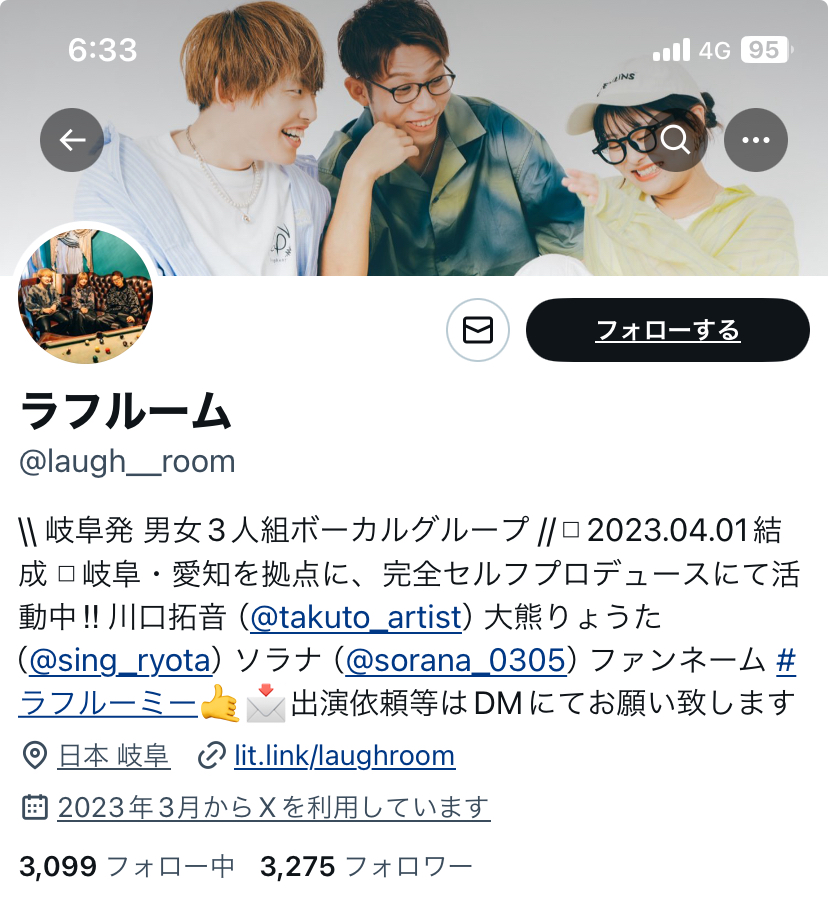Viewport: 828px width, 910px height.
Task: Open search on this profile
Action: (675, 140)
